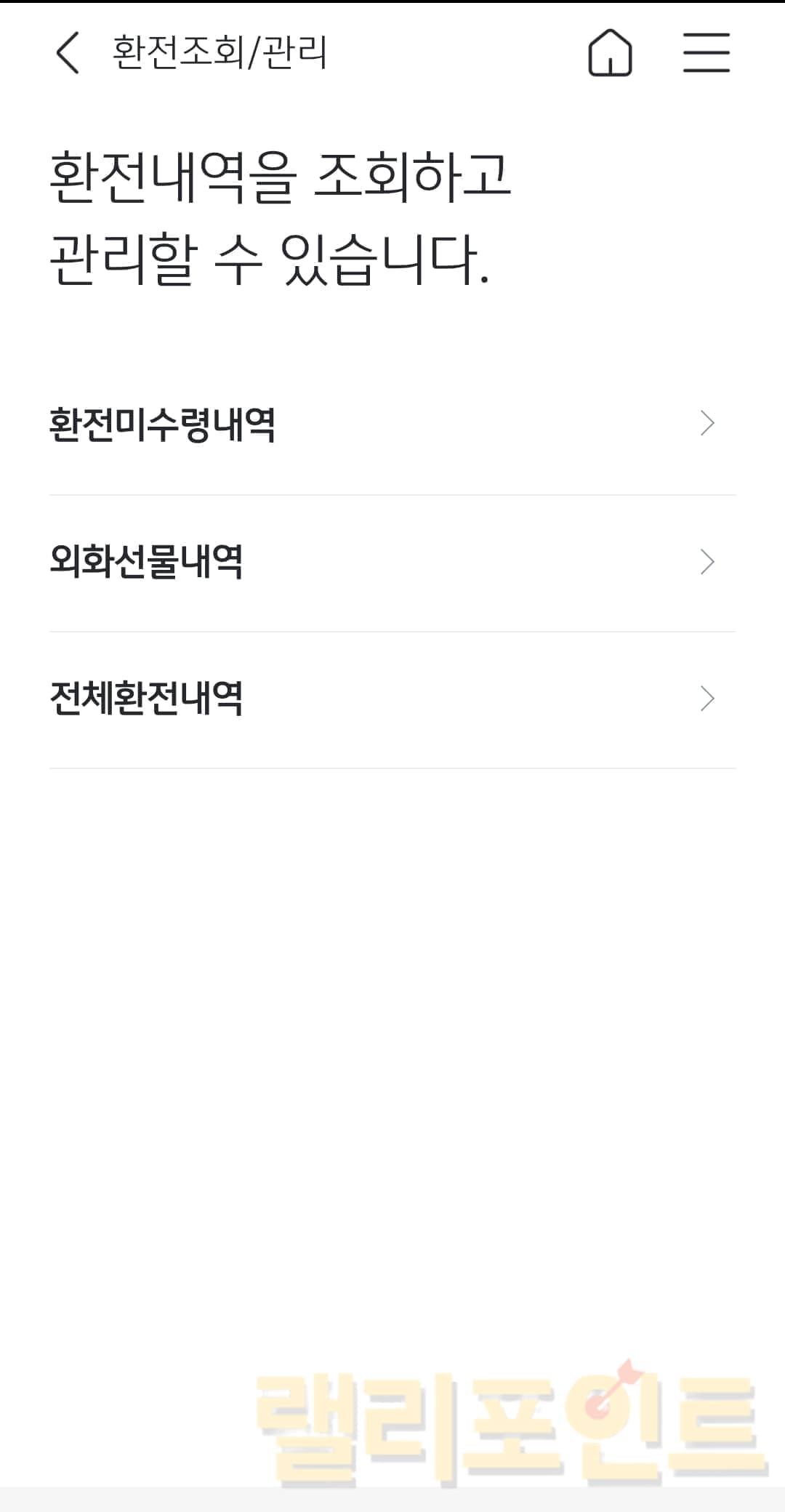Open 전체환전내역
The image size is (785, 1512).
392,699
